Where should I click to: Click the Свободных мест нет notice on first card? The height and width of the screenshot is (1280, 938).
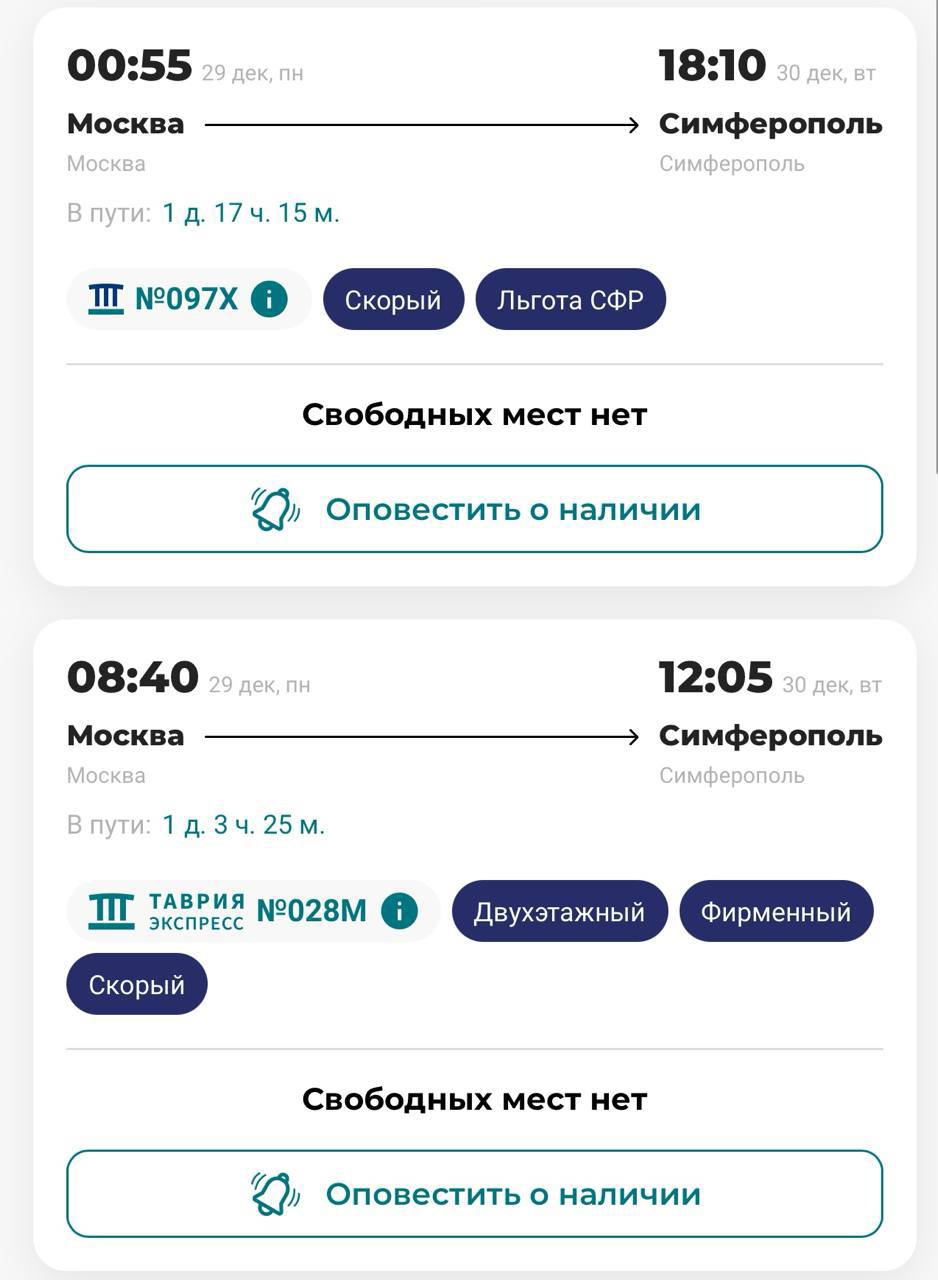(474, 412)
